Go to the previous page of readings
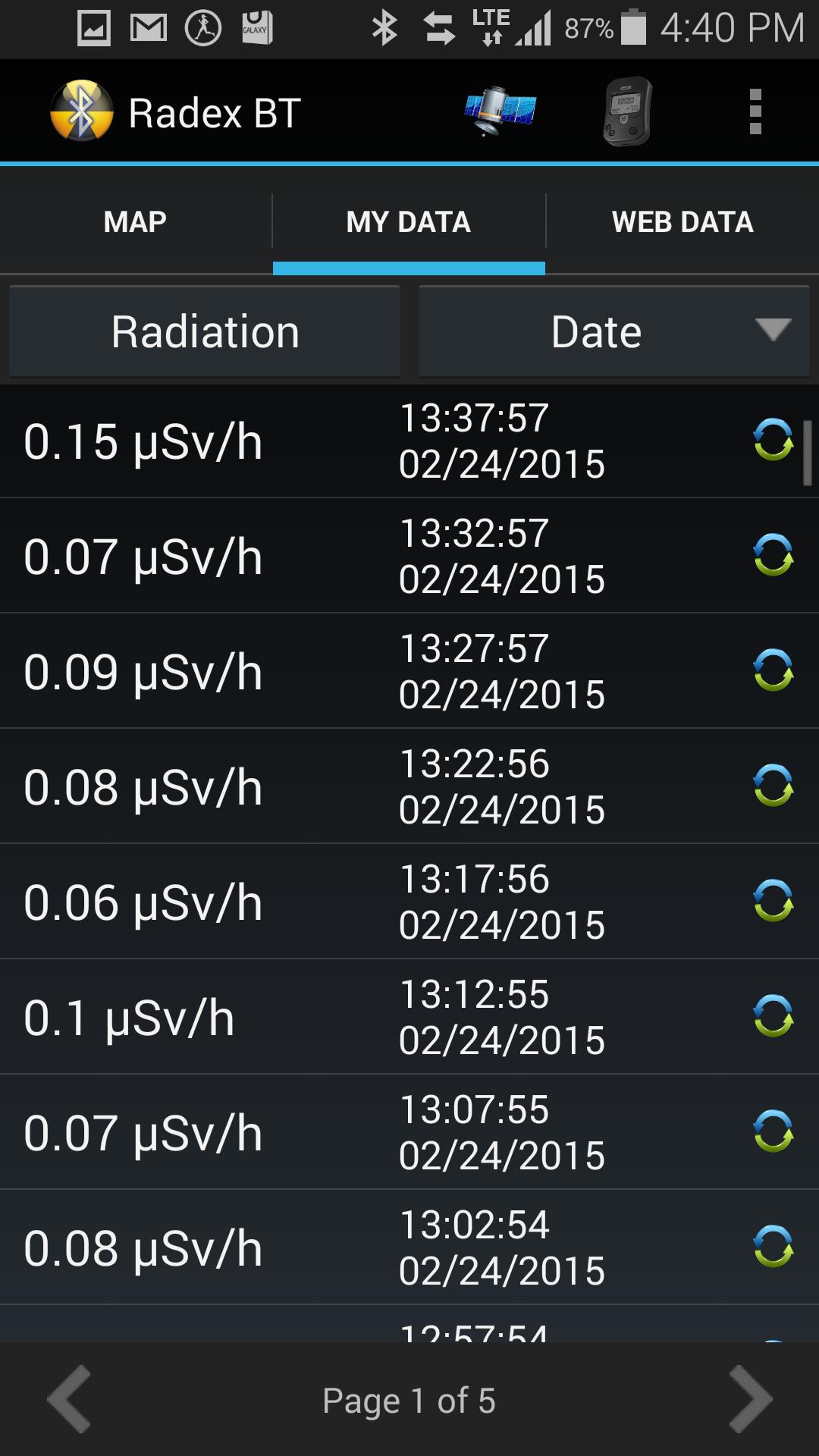The image size is (819, 1456). (70, 1400)
